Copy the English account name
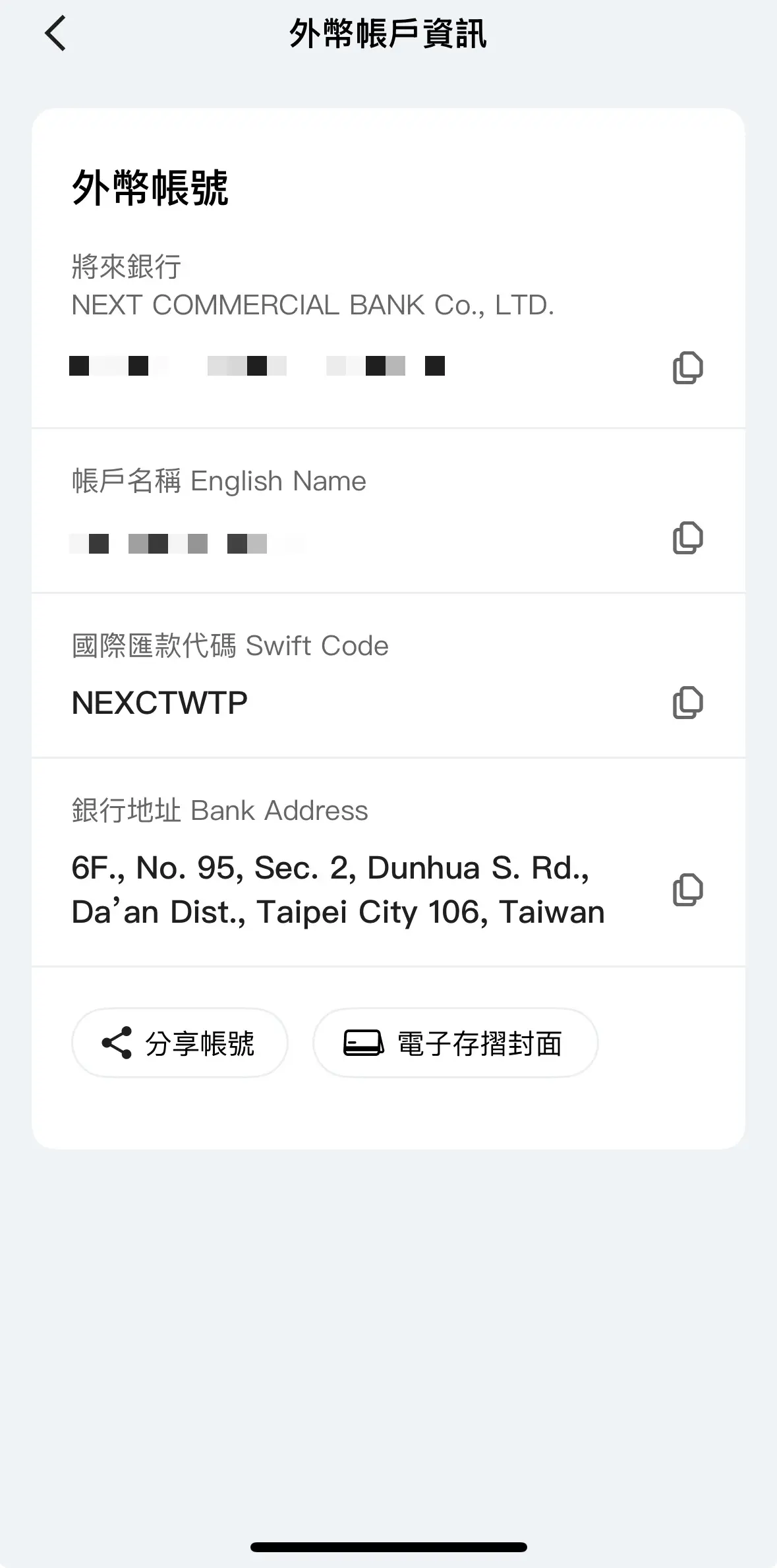Screen dimensions: 777x1568 687,538
